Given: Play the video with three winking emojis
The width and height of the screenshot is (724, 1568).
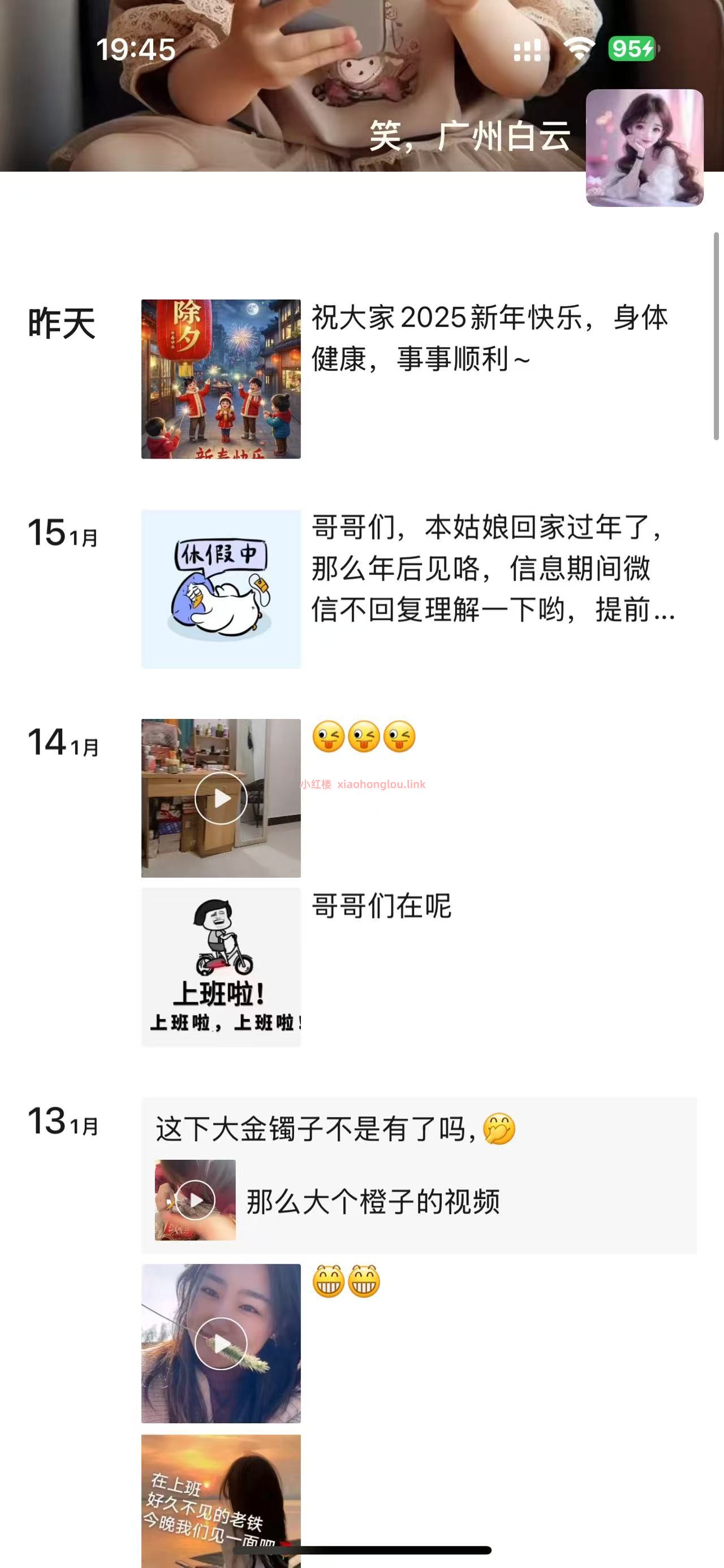Looking at the screenshot, I should 221,798.
